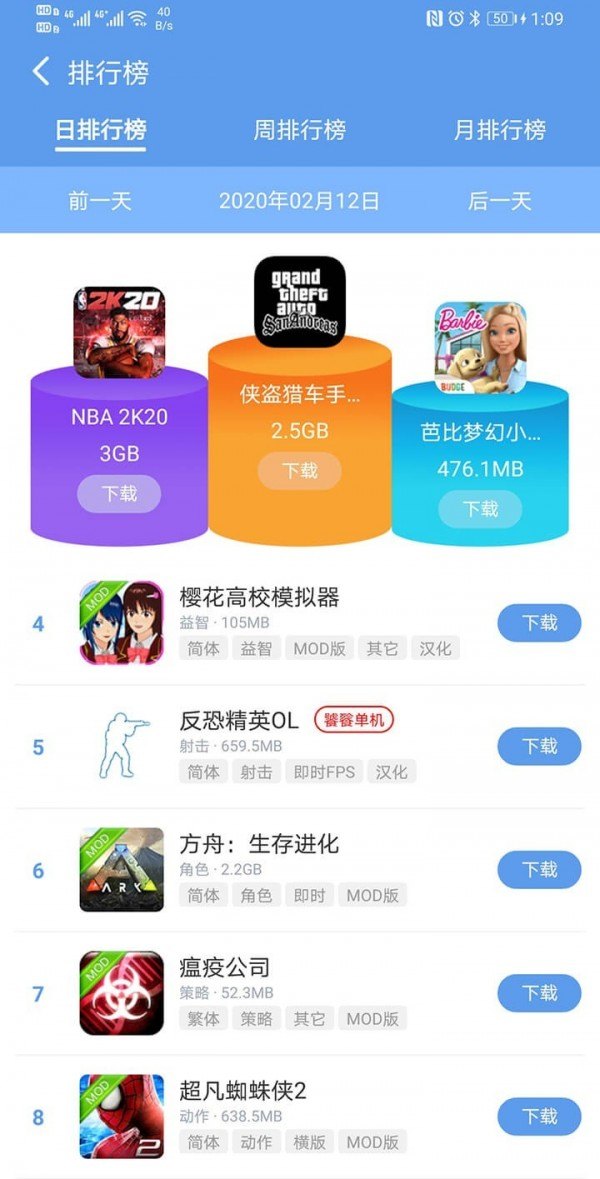
Task: Download 瘟疫公司
Action: tap(539, 993)
